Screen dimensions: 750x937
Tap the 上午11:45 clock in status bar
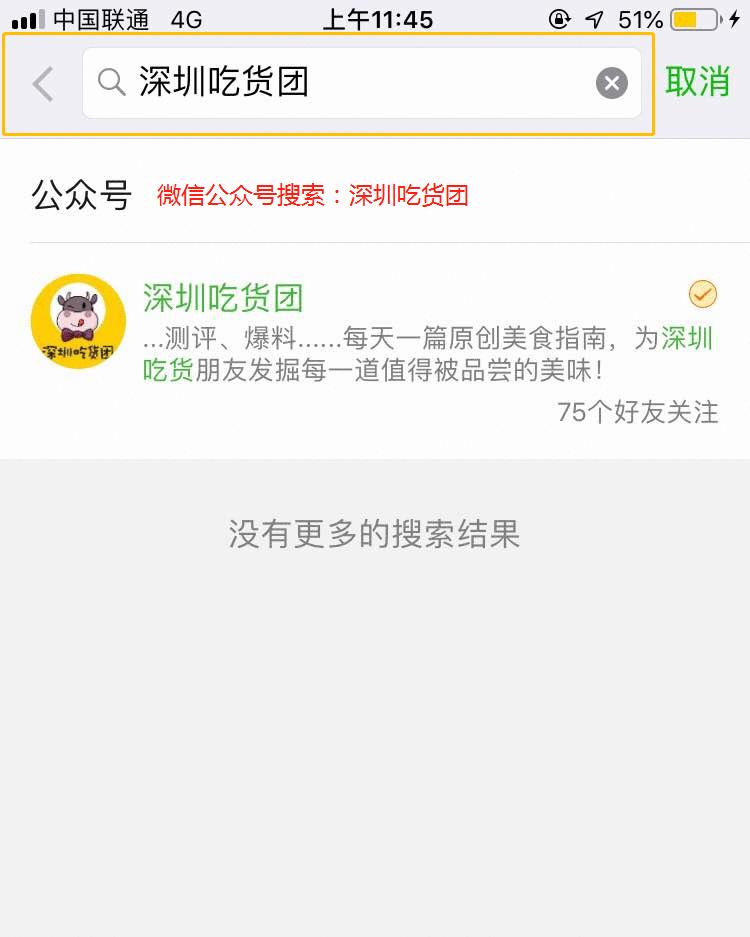378,17
